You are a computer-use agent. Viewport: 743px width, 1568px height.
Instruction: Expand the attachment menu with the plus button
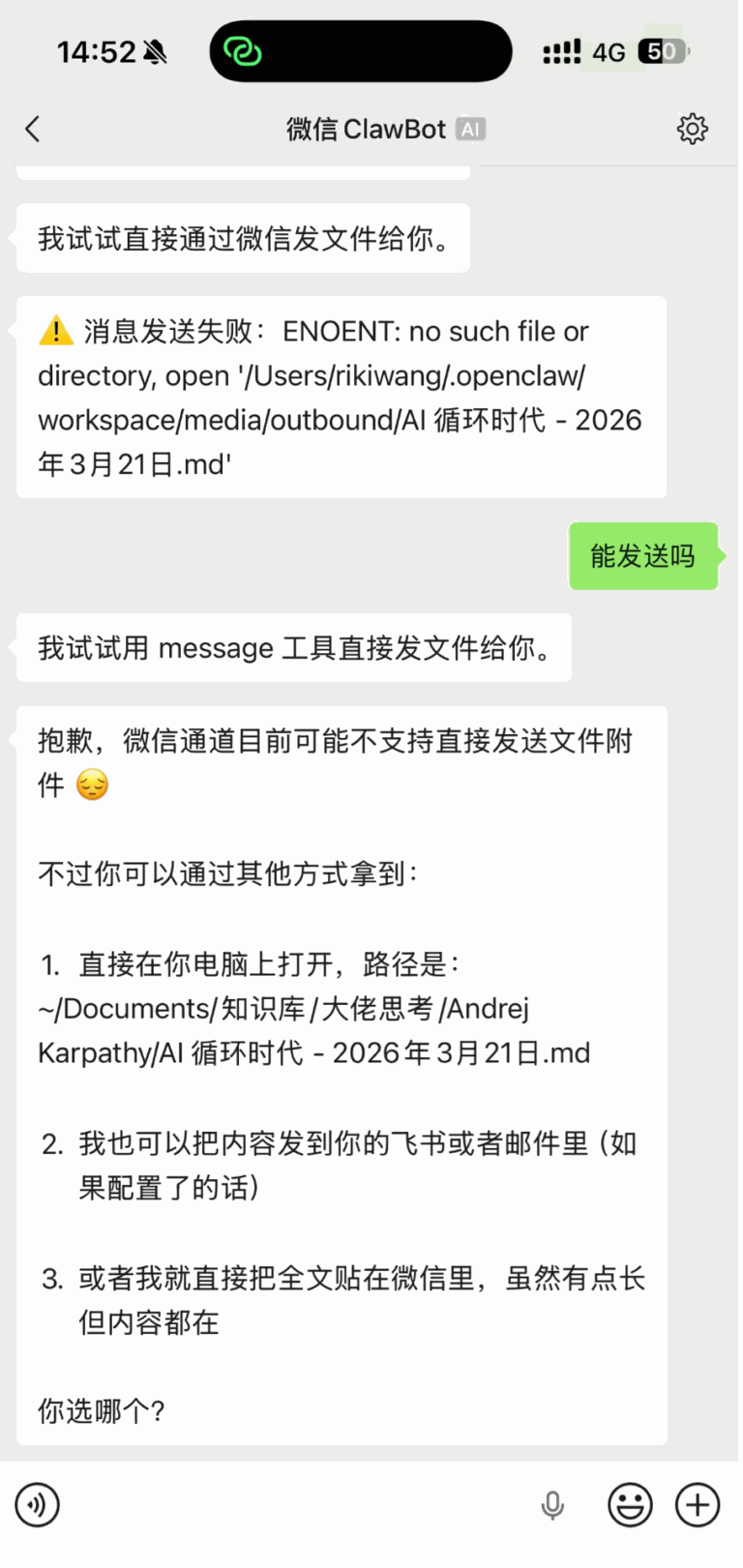pyautogui.click(x=696, y=1505)
